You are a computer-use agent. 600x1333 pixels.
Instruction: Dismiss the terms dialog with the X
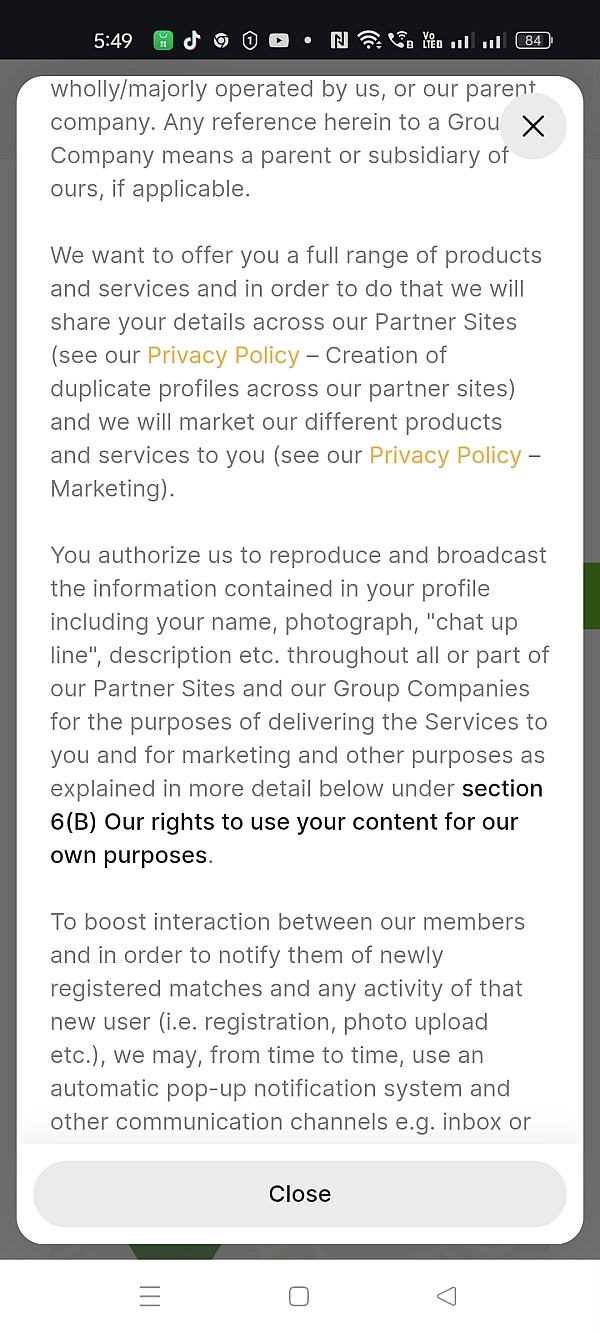pyautogui.click(x=533, y=126)
